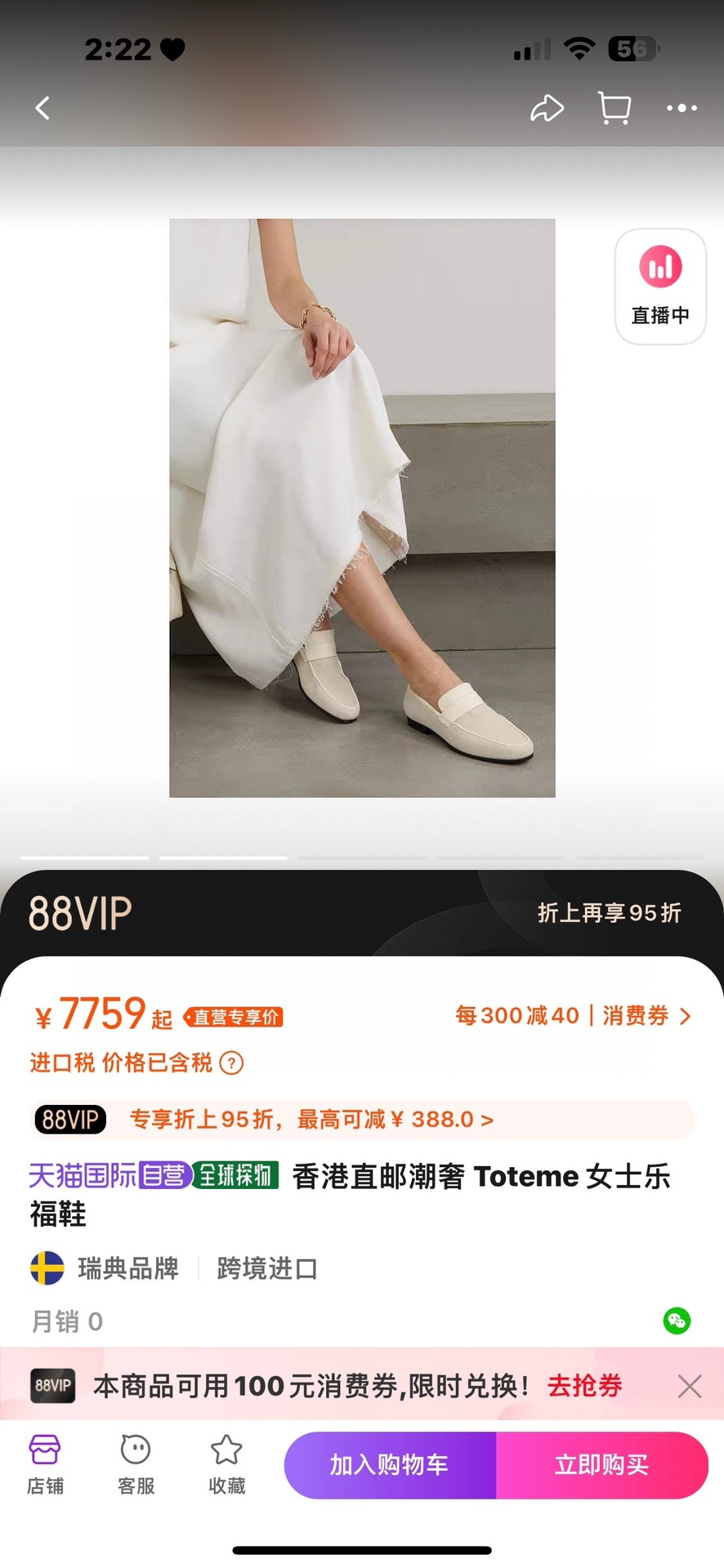Tap 立即购买 to buy now

coord(601,1465)
